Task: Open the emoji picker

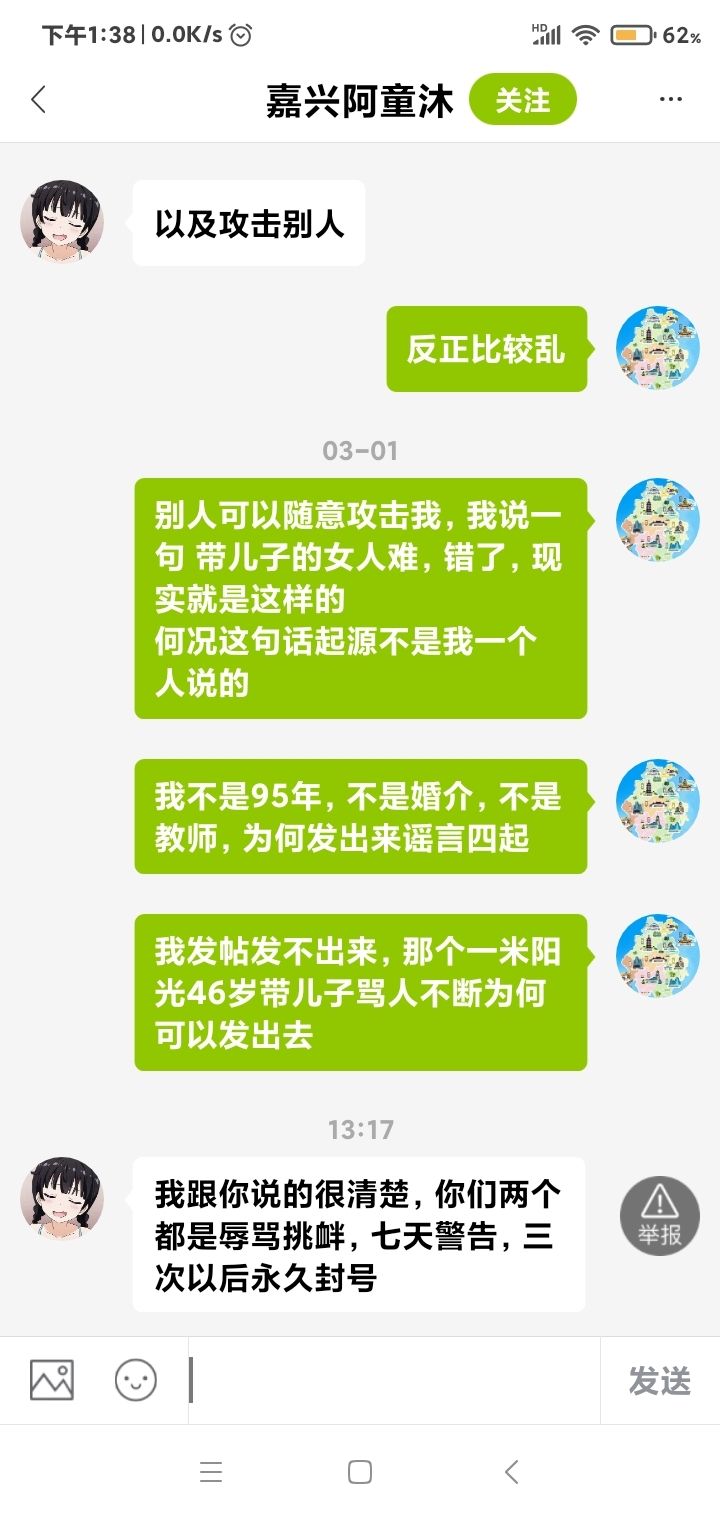Action: click(136, 1380)
